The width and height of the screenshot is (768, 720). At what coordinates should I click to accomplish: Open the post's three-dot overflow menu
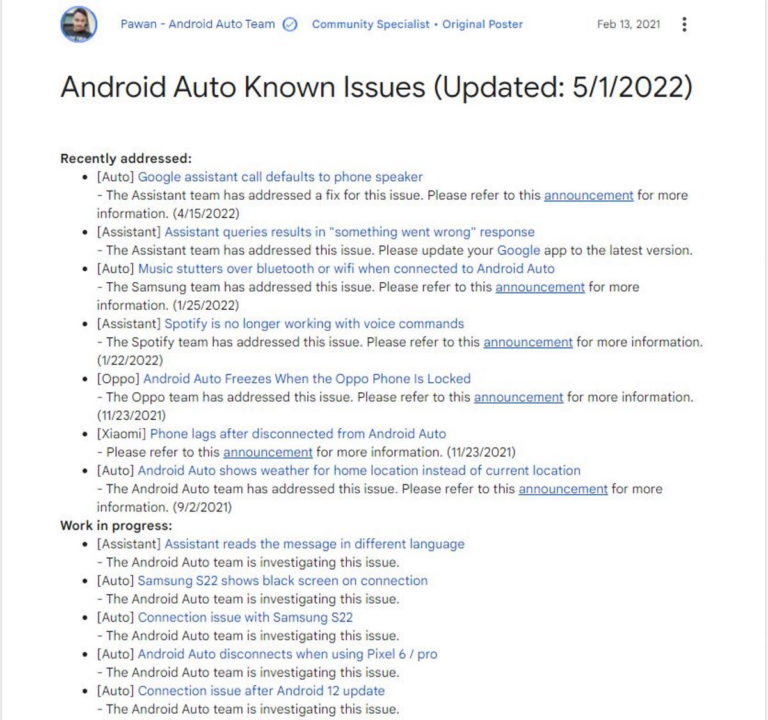[x=684, y=25]
